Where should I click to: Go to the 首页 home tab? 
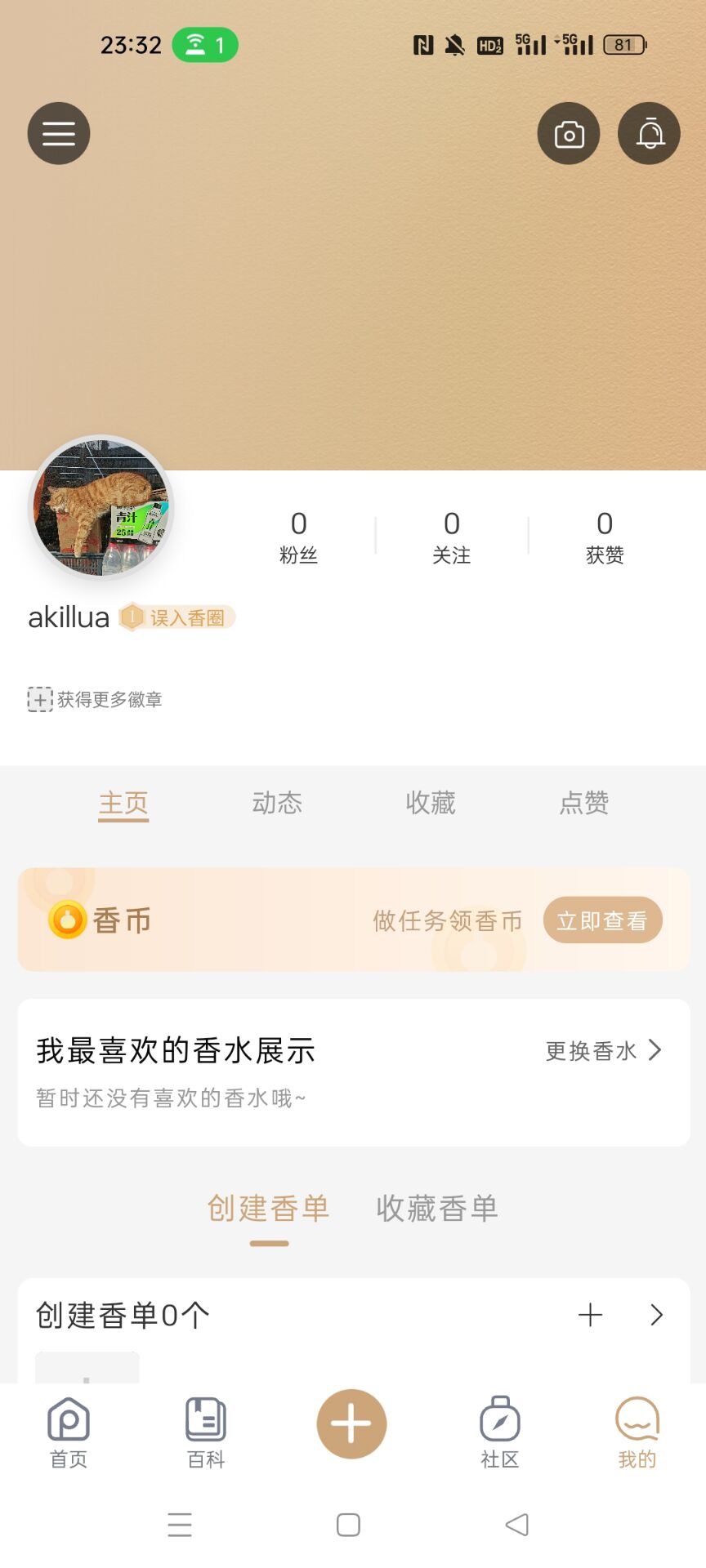pyautogui.click(x=69, y=1432)
